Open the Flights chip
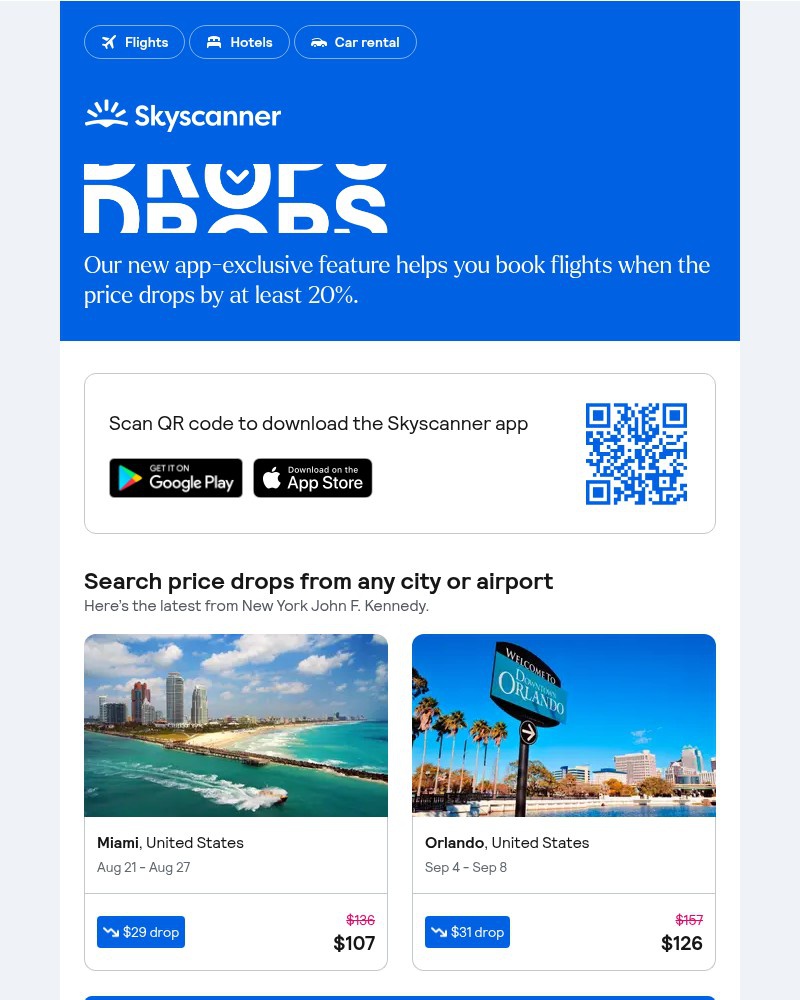800x1000 pixels. (x=134, y=42)
